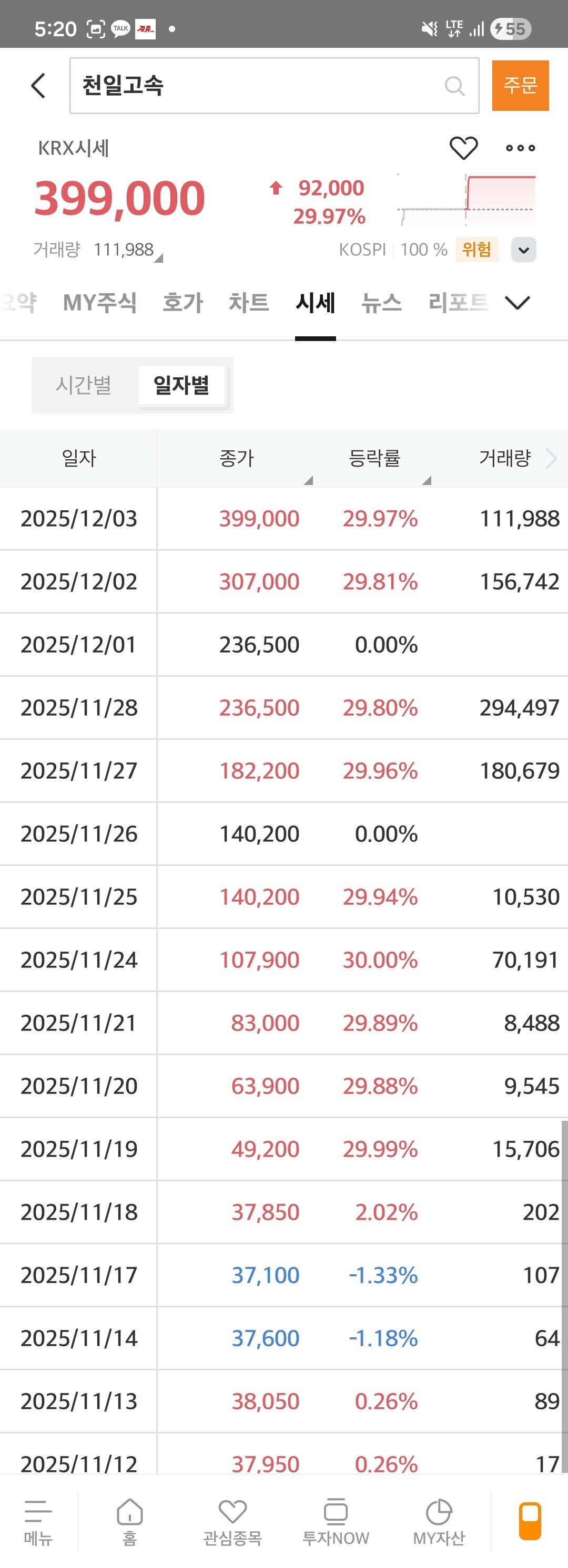Open the 주문 order button

(x=520, y=85)
